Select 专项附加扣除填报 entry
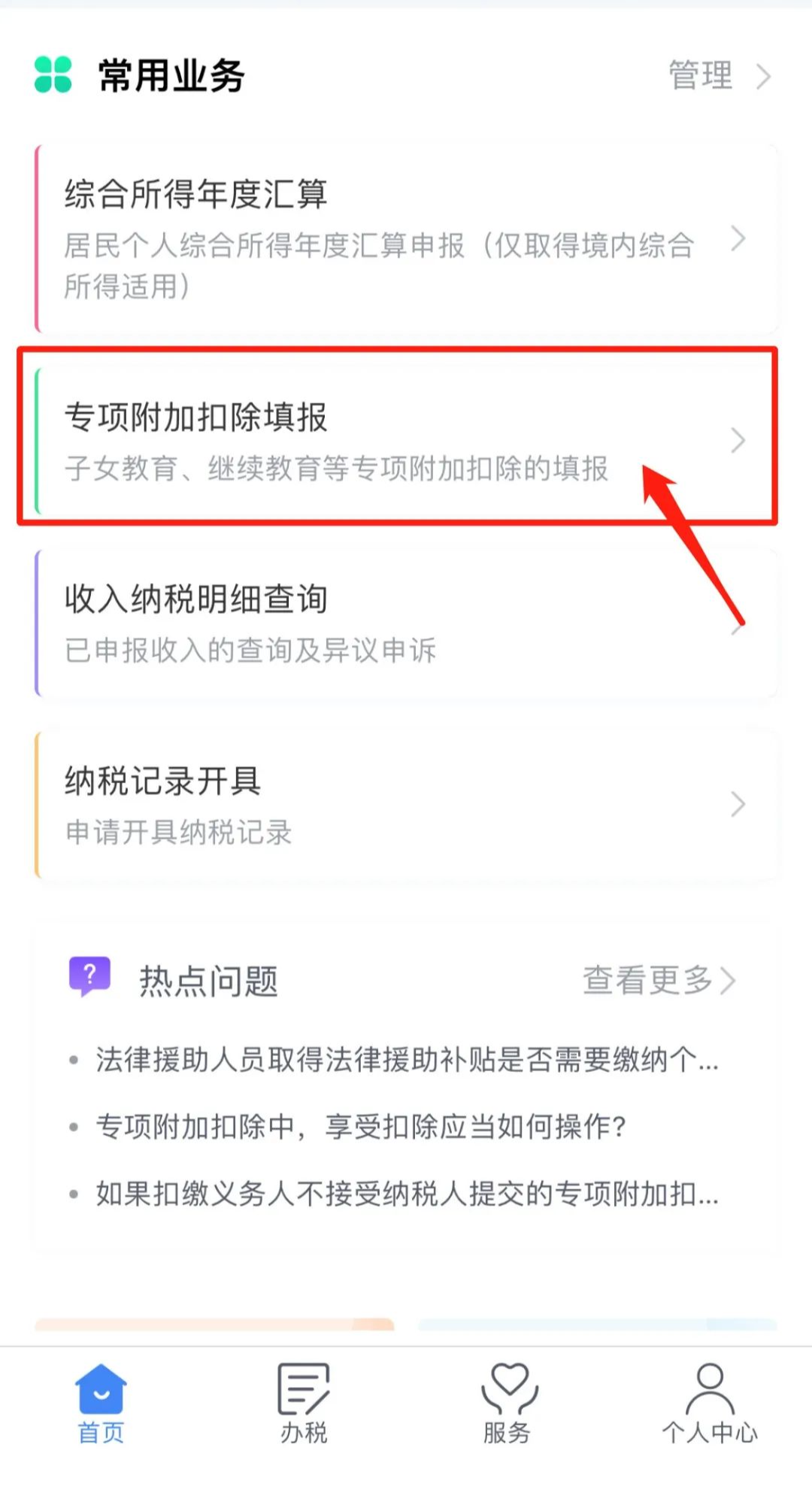Image resolution: width=812 pixels, height=1487 pixels. [406, 440]
